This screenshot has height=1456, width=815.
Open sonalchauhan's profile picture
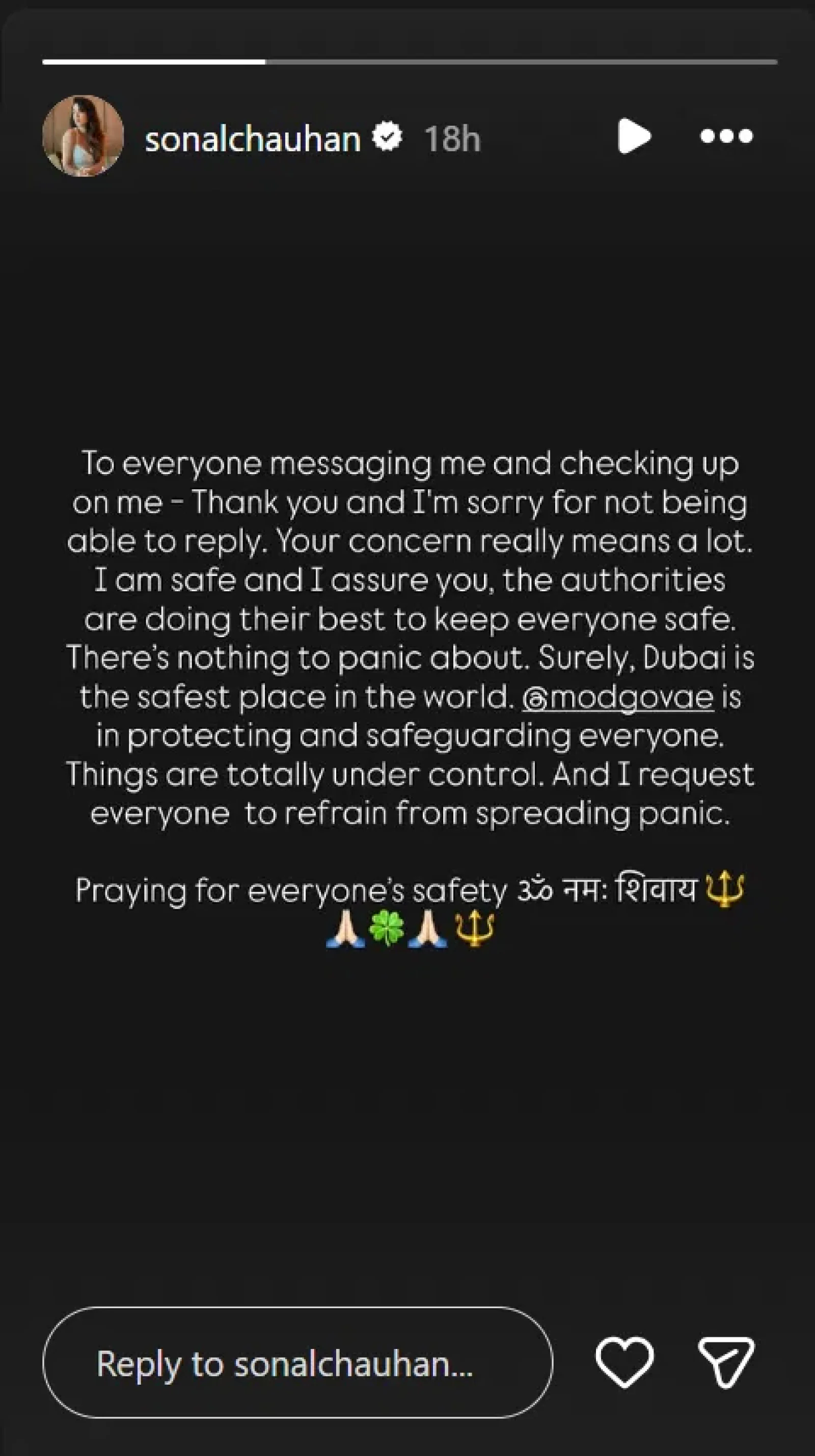pos(83,136)
